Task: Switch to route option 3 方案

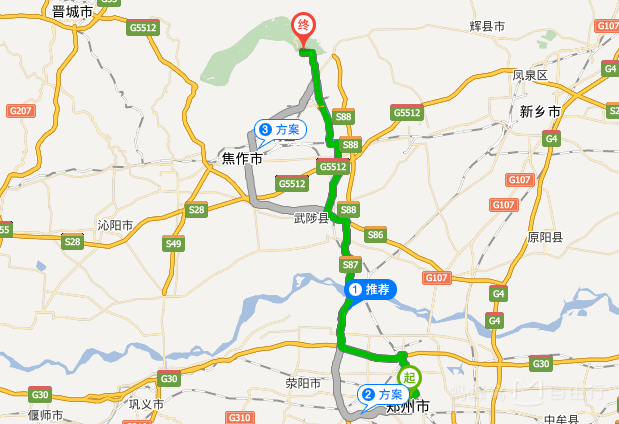Action: pos(279,129)
